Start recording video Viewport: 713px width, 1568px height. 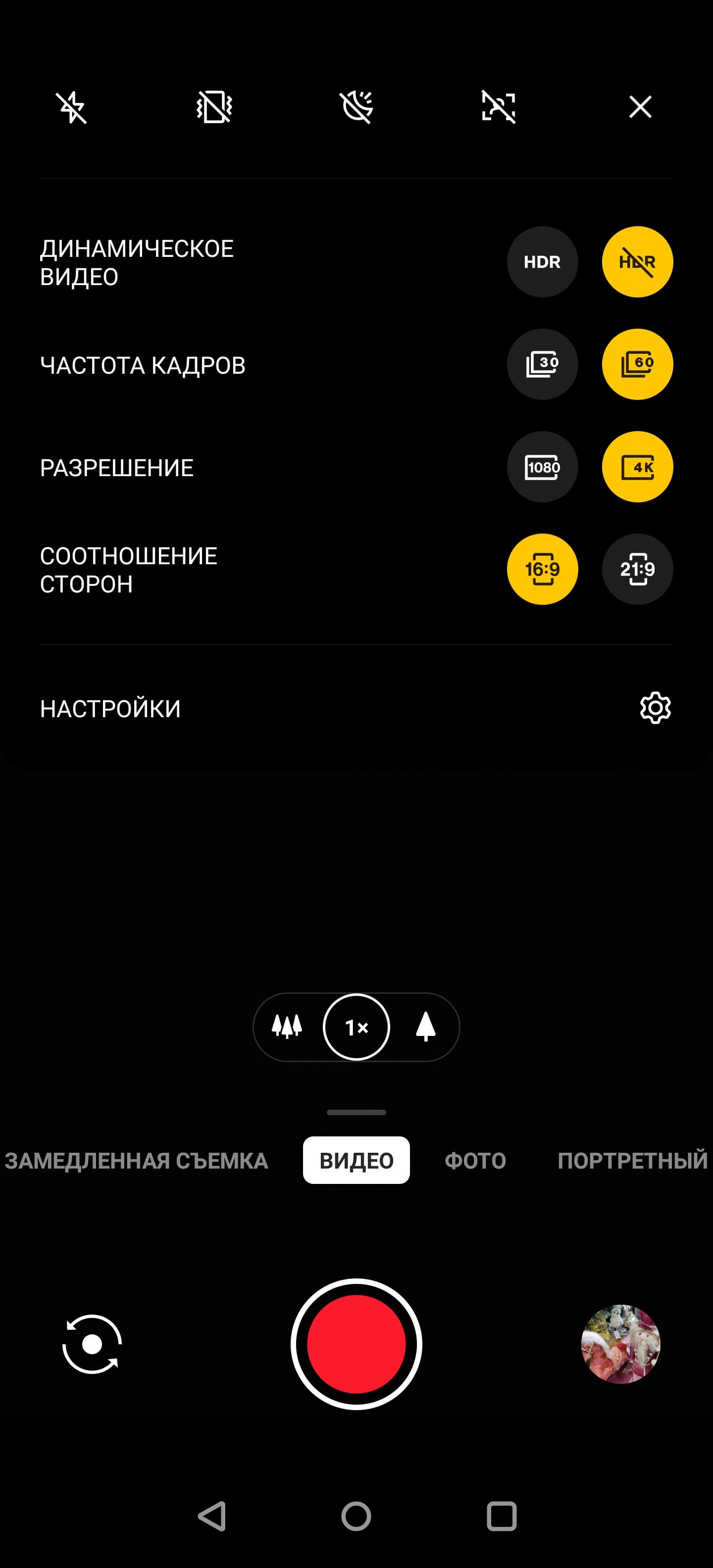click(x=356, y=1343)
